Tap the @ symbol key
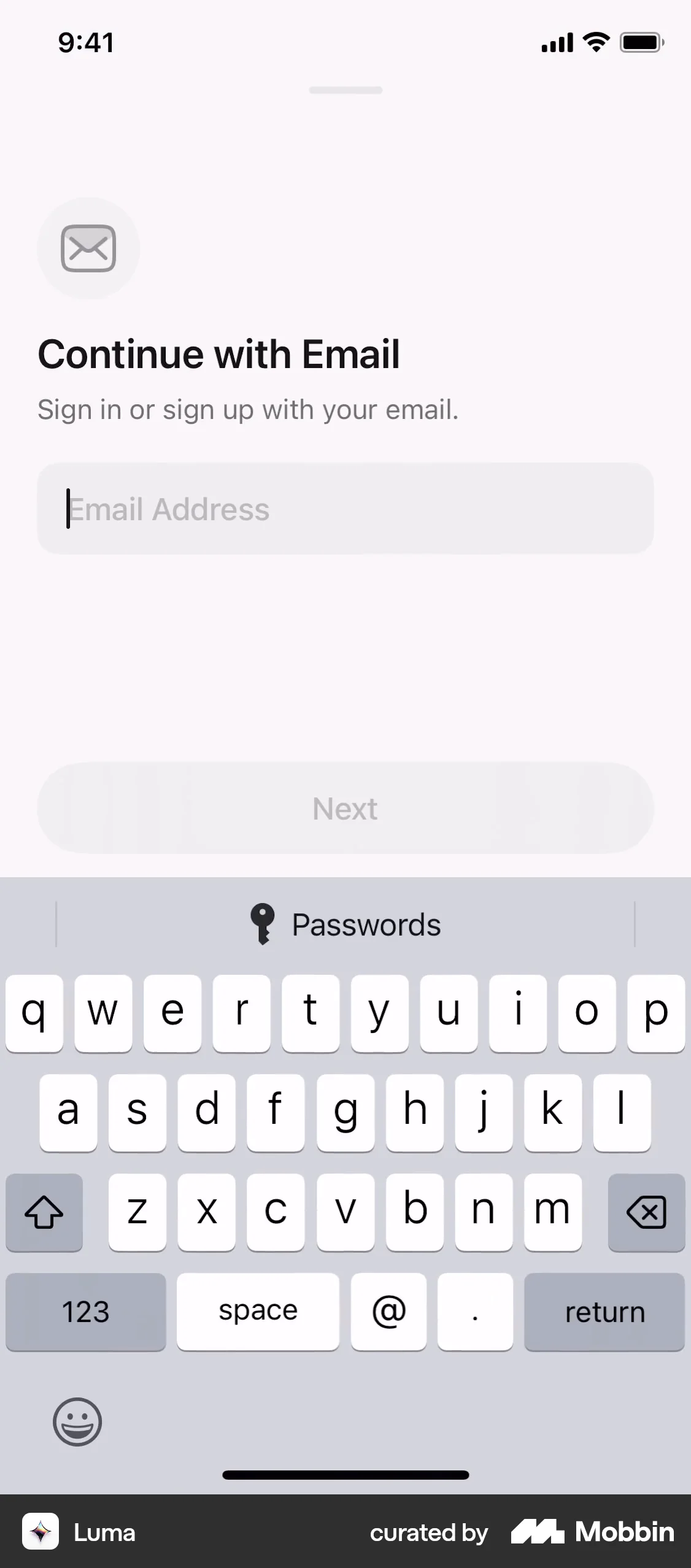691x1568 pixels. click(388, 1312)
